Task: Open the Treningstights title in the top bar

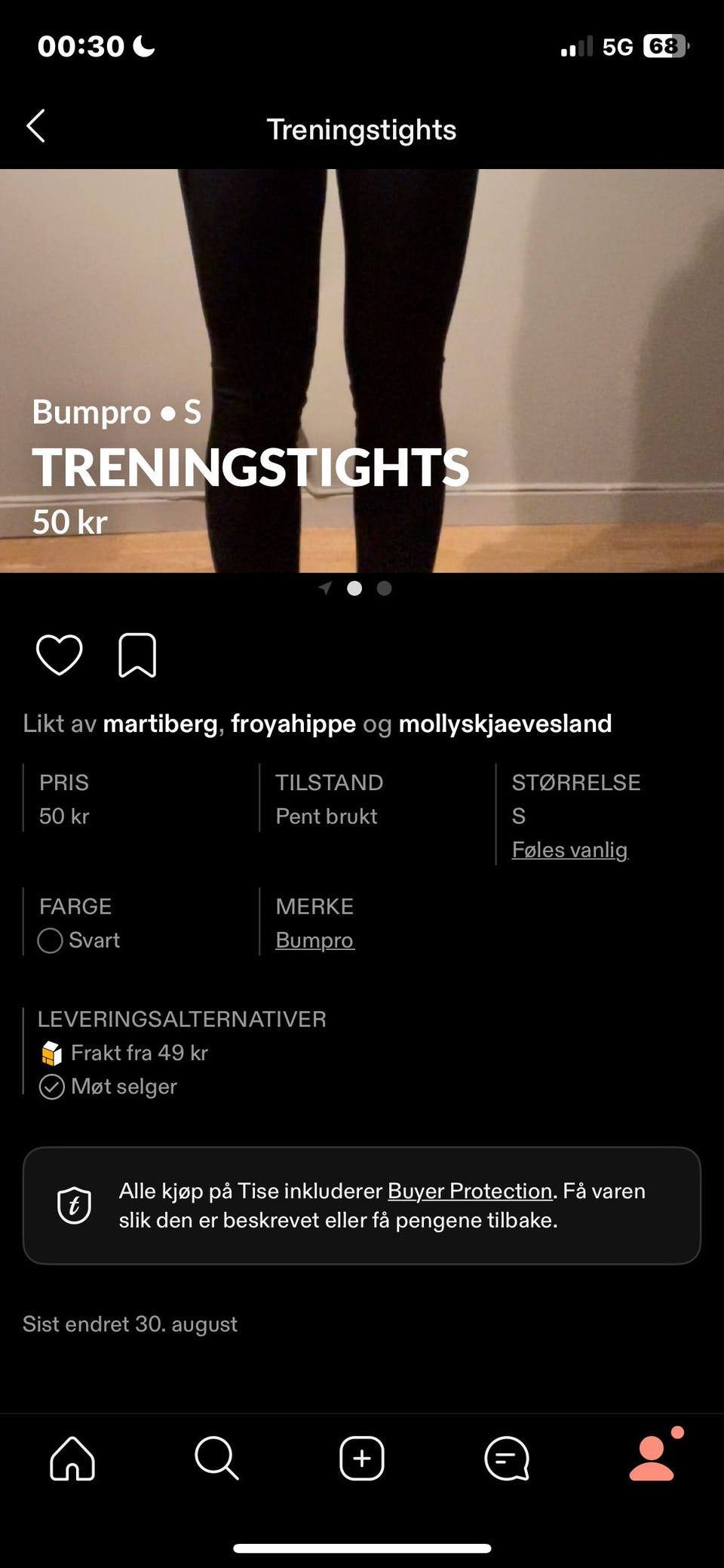Action: [362, 128]
